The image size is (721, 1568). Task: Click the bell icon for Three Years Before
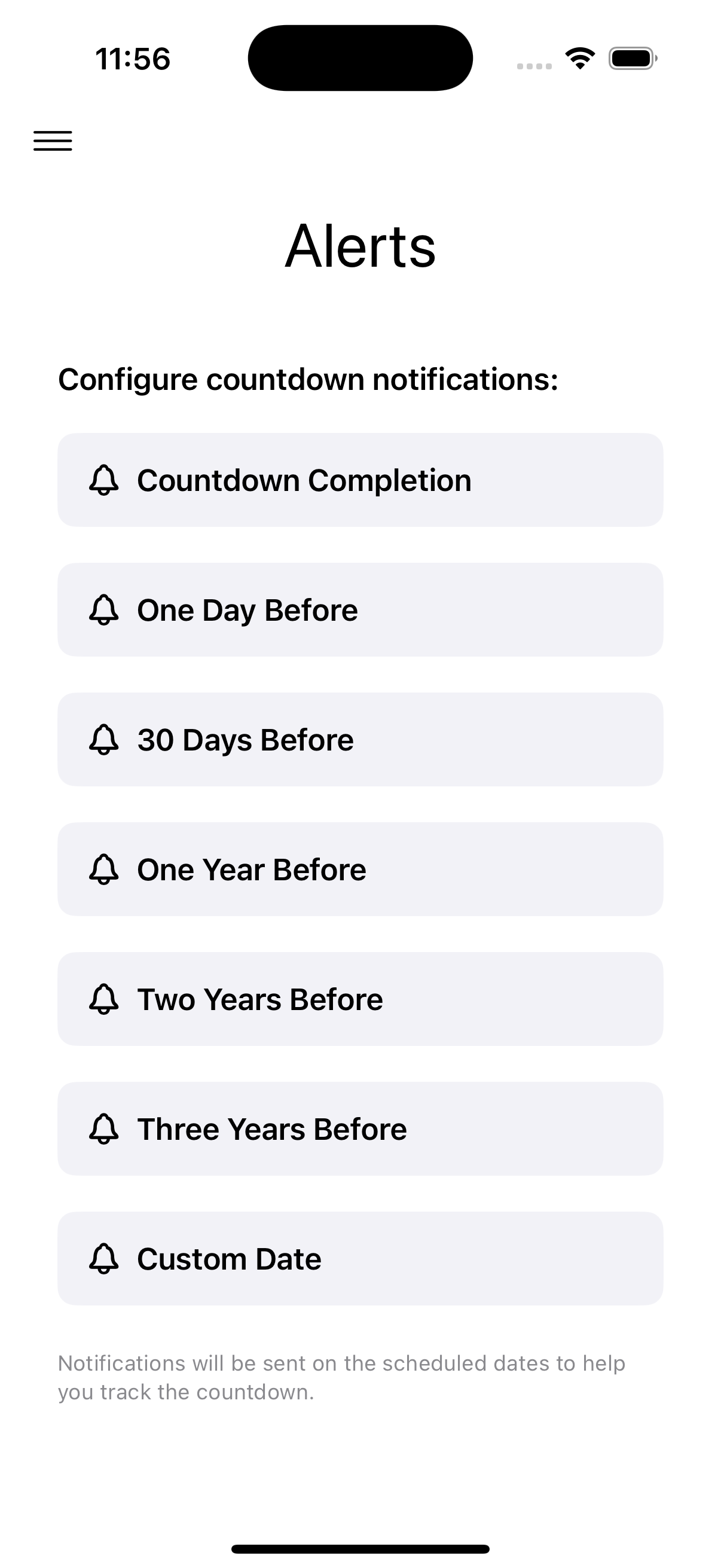pos(104,1128)
